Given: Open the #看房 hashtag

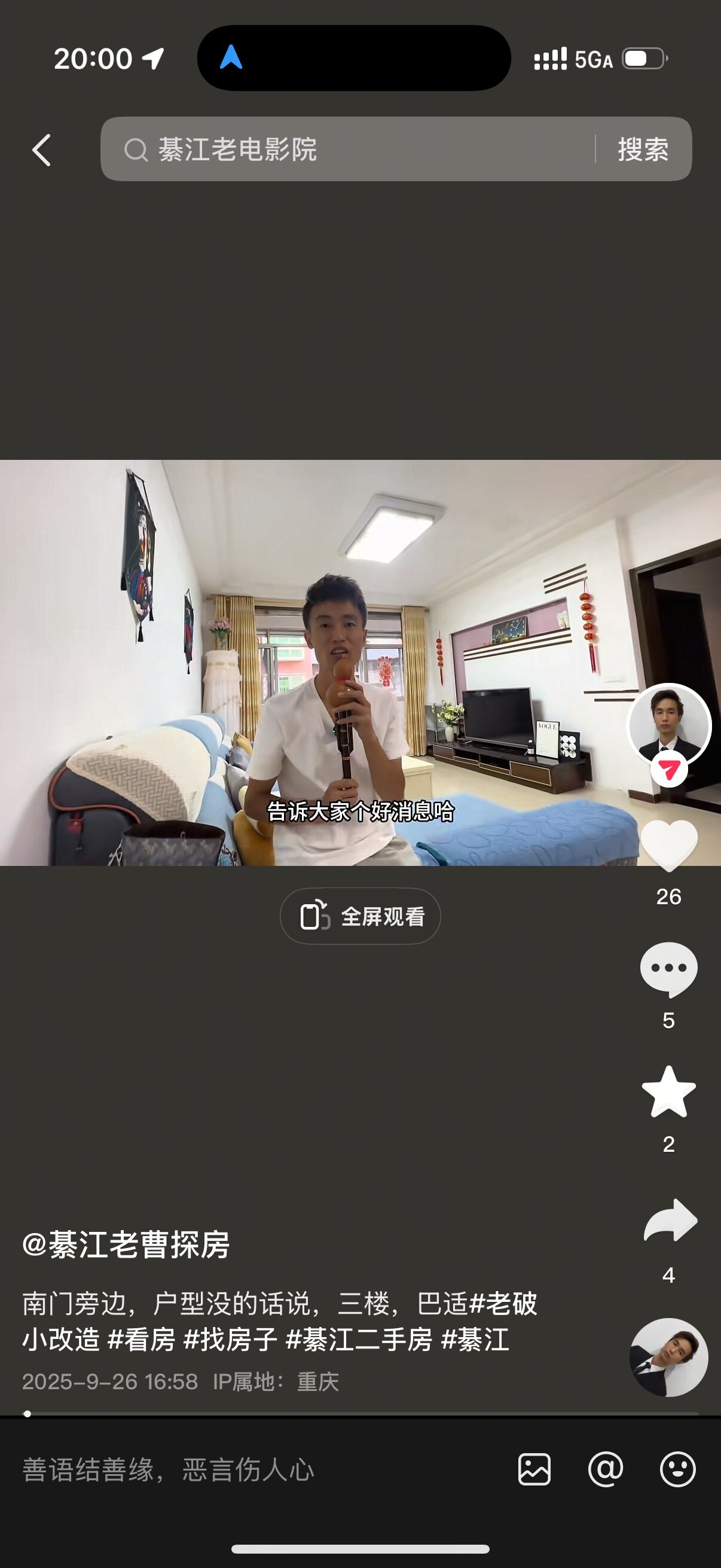Looking at the screenshot, I should 141,1340.
